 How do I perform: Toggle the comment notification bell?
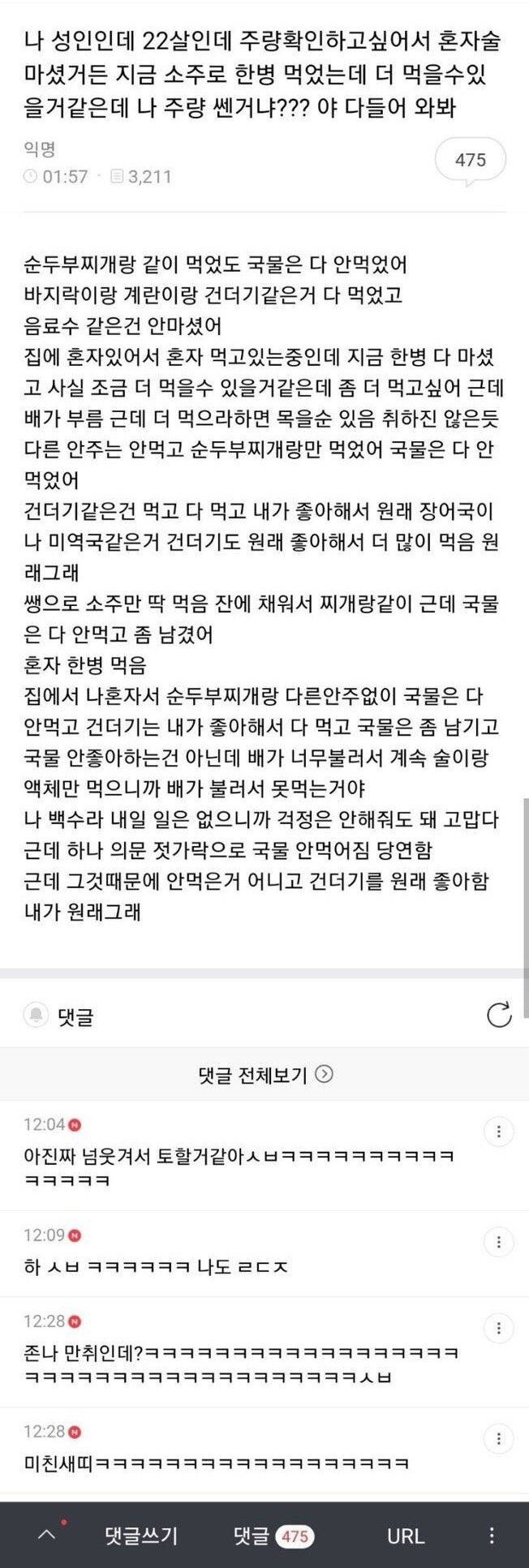(36, 1015)
